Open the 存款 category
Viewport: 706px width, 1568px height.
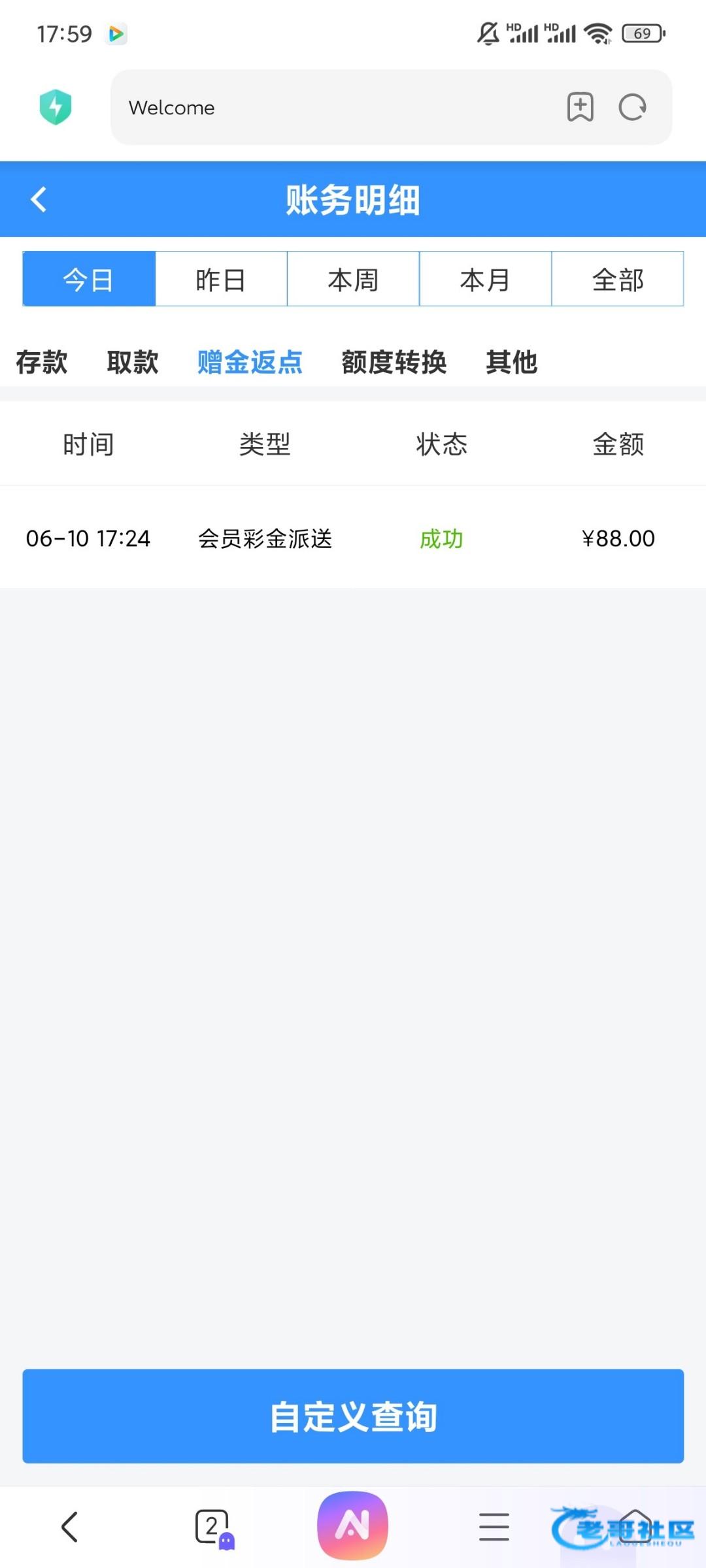pyautogui.click(x=42, y=362)
